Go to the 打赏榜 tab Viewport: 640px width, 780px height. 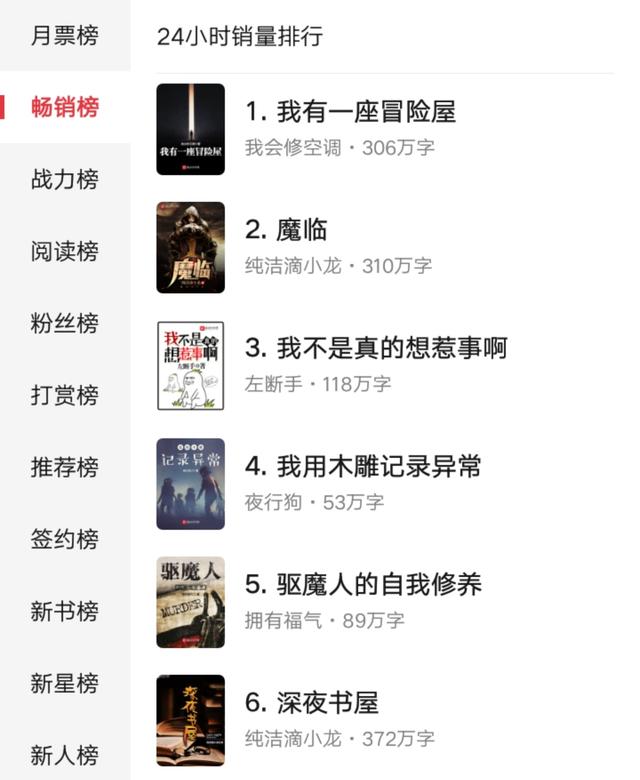tap(65, 396)
